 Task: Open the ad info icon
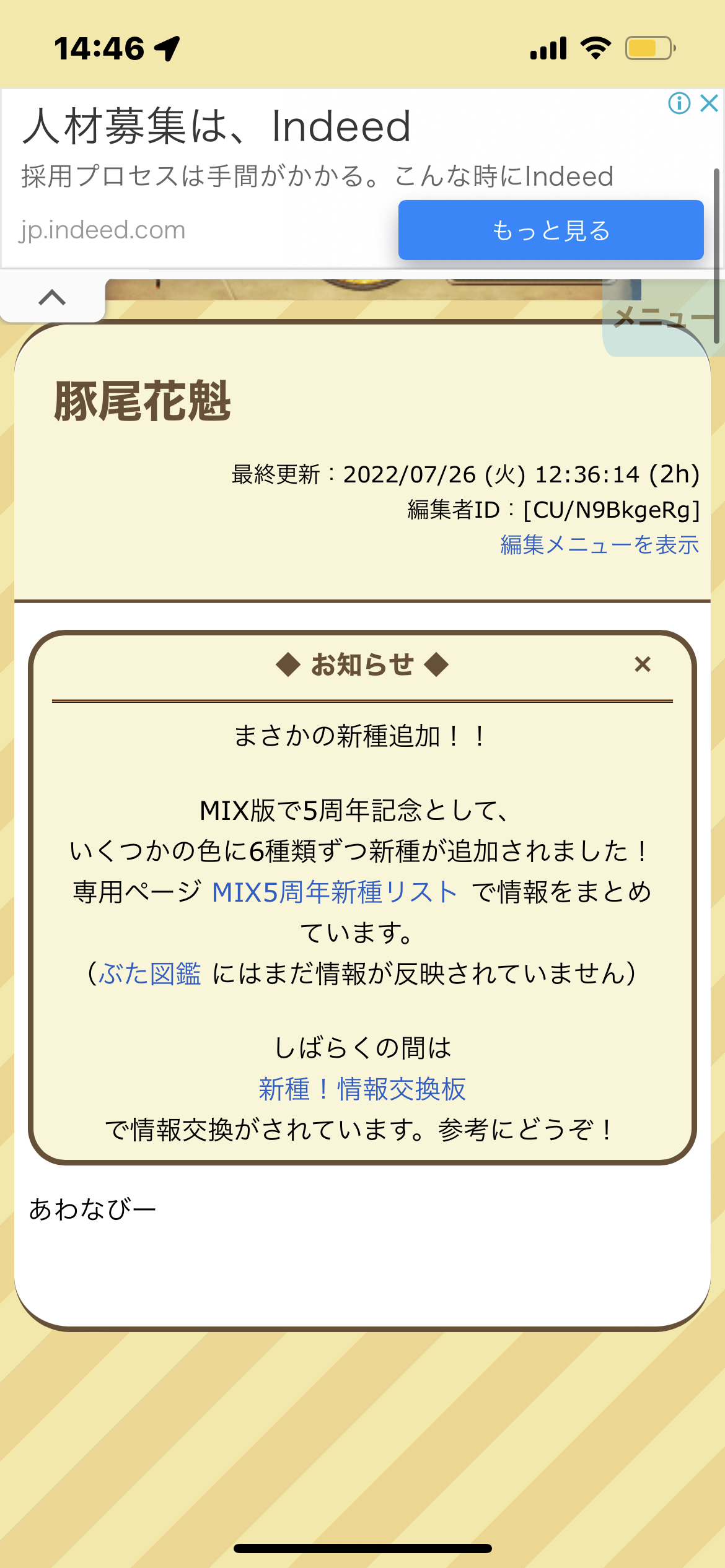tap(679, 103)
